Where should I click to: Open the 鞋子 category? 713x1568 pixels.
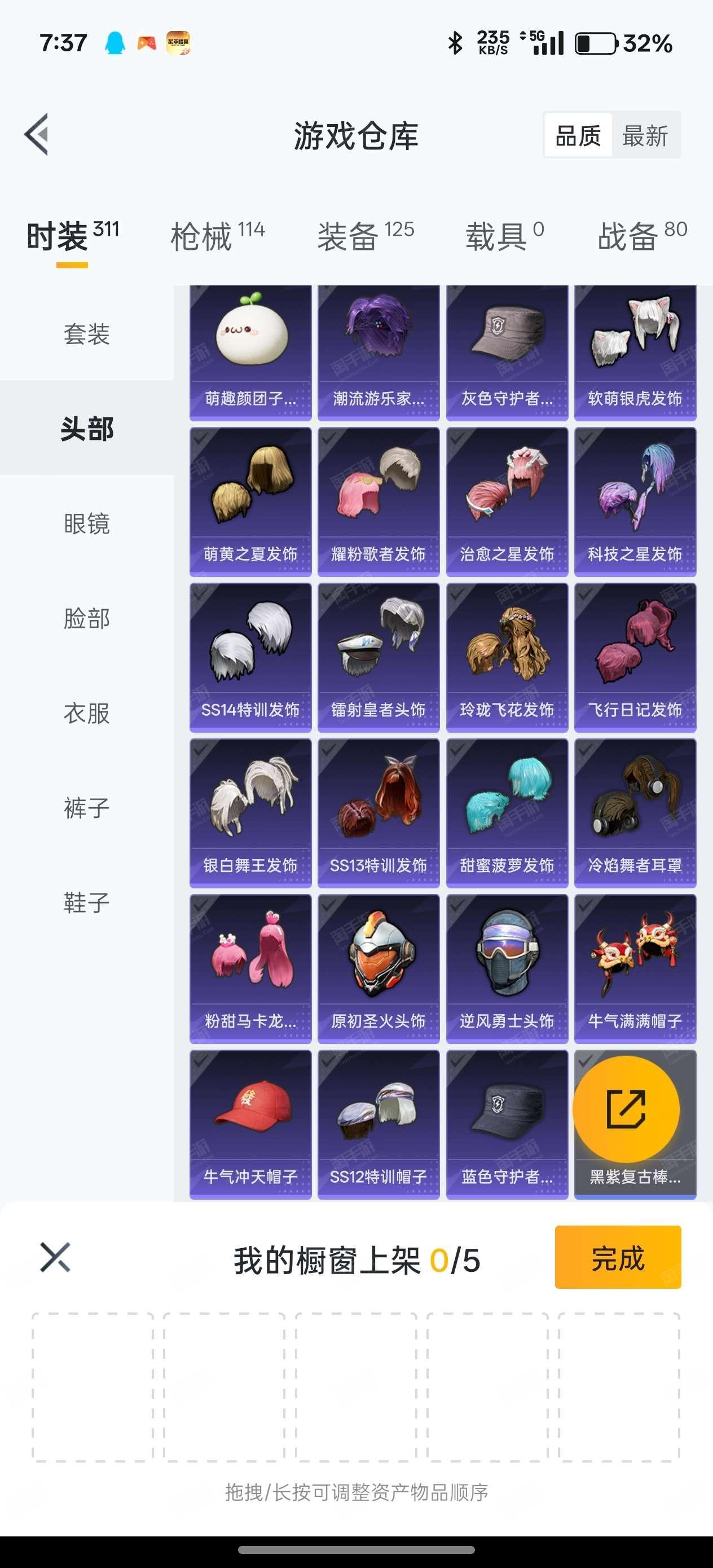(x=86, y=902)
